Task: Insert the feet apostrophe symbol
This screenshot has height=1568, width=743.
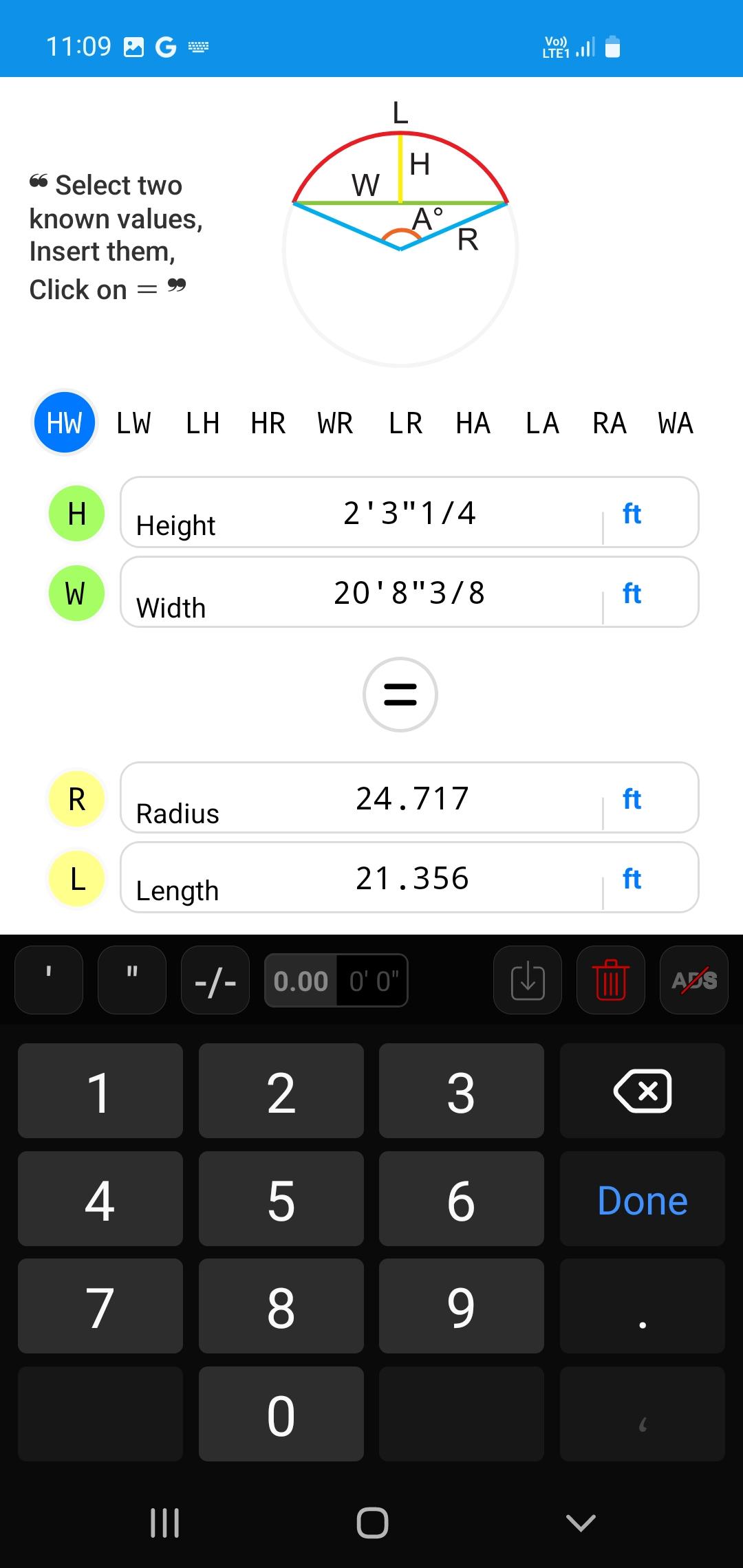Action: (x=49, y=980)
